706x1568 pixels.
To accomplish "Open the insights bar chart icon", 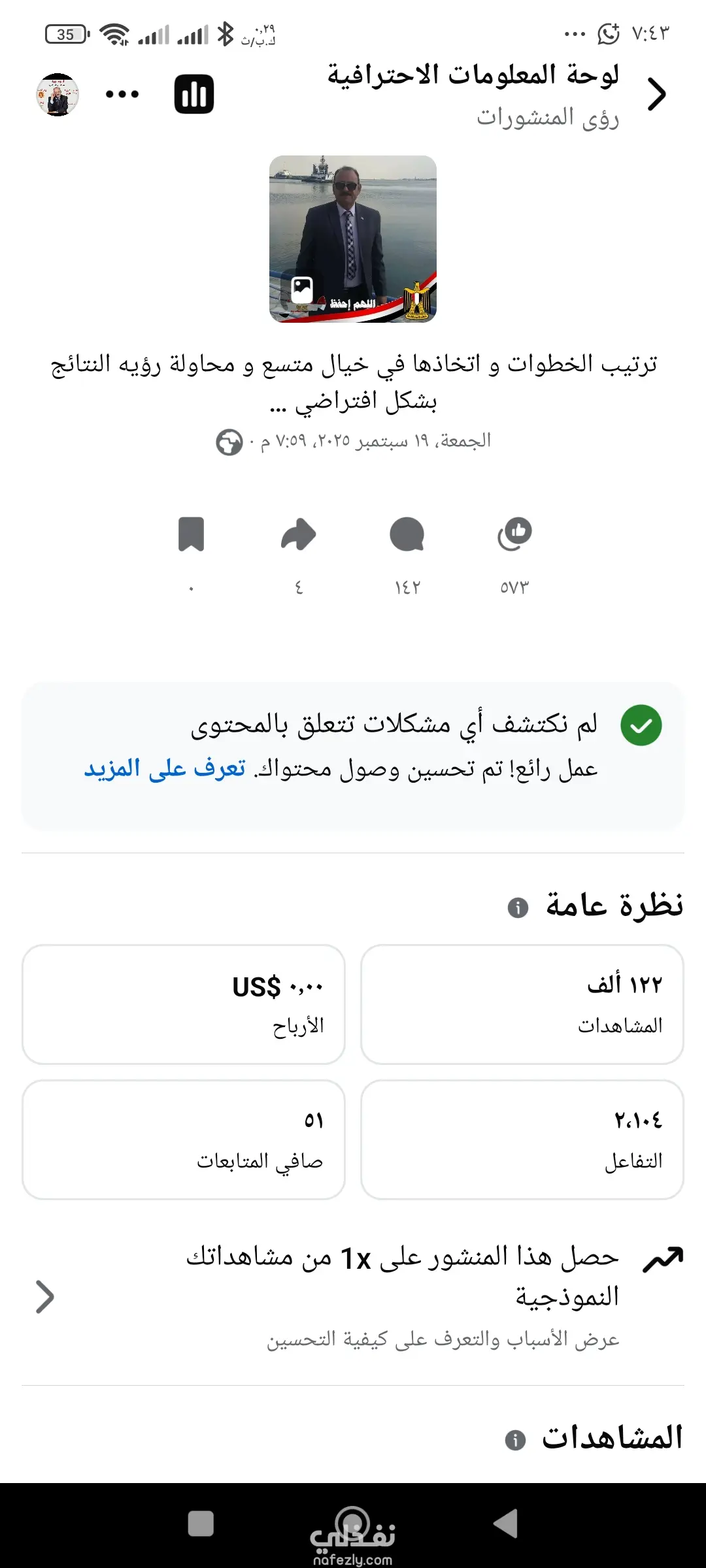I will 194,95.
